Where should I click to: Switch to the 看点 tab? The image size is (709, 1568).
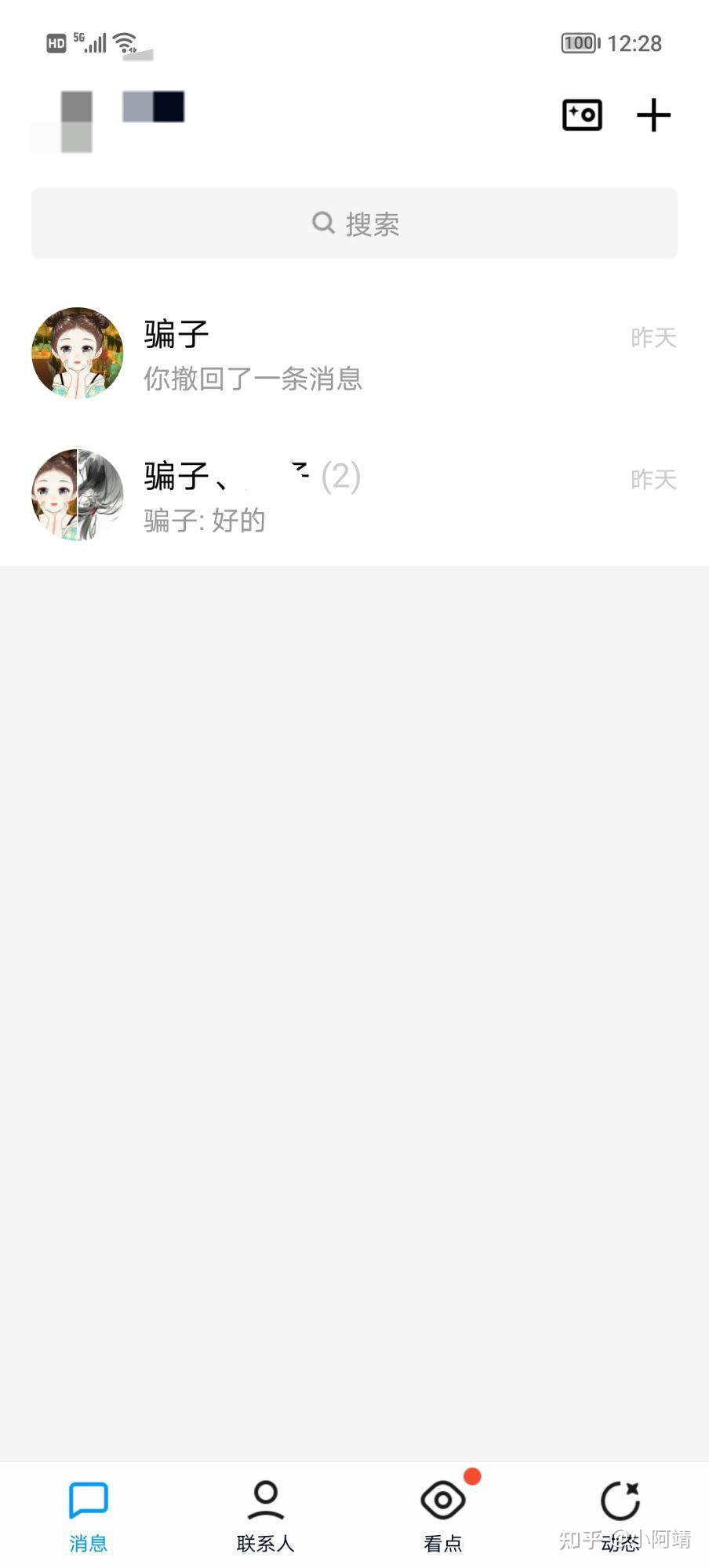point(443,1515)
